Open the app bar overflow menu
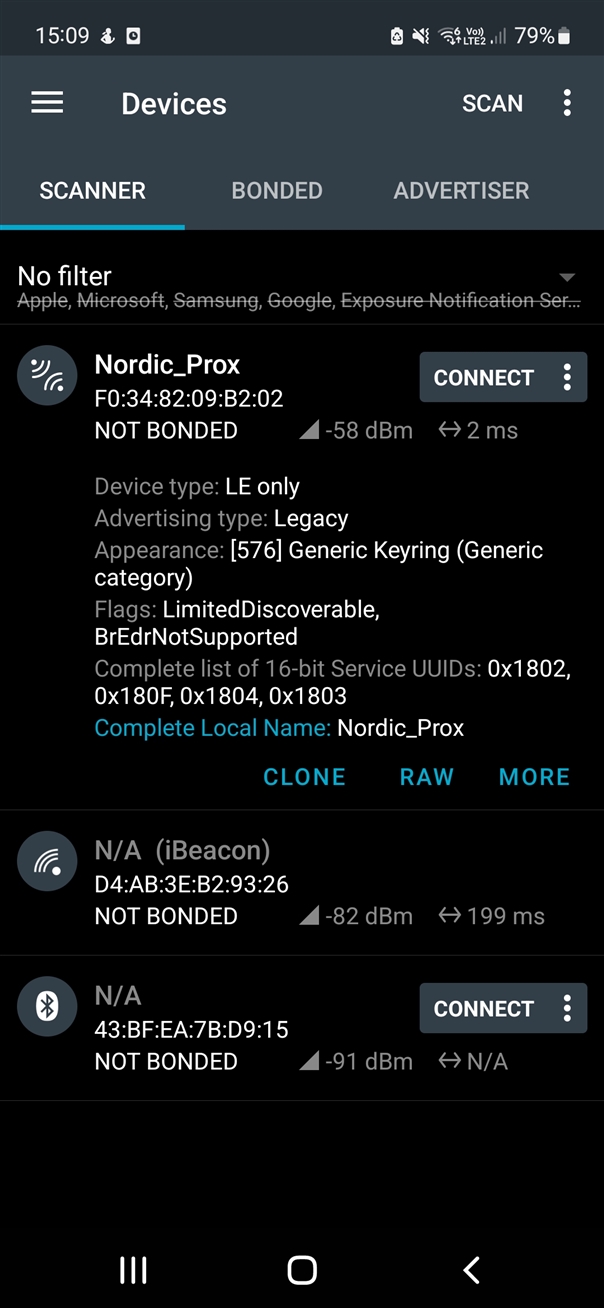 [x=567, y=103]
